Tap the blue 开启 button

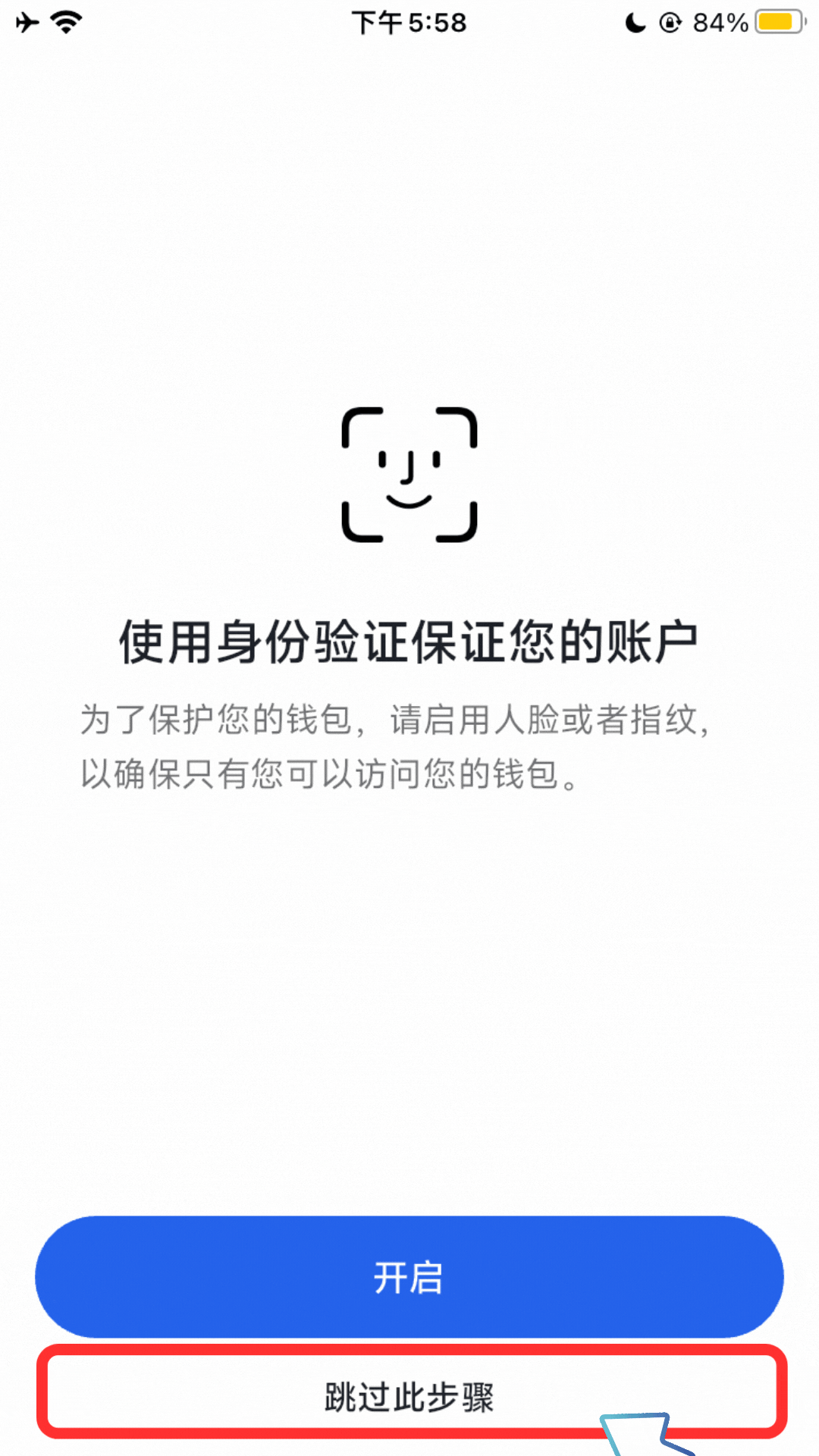409,1277
